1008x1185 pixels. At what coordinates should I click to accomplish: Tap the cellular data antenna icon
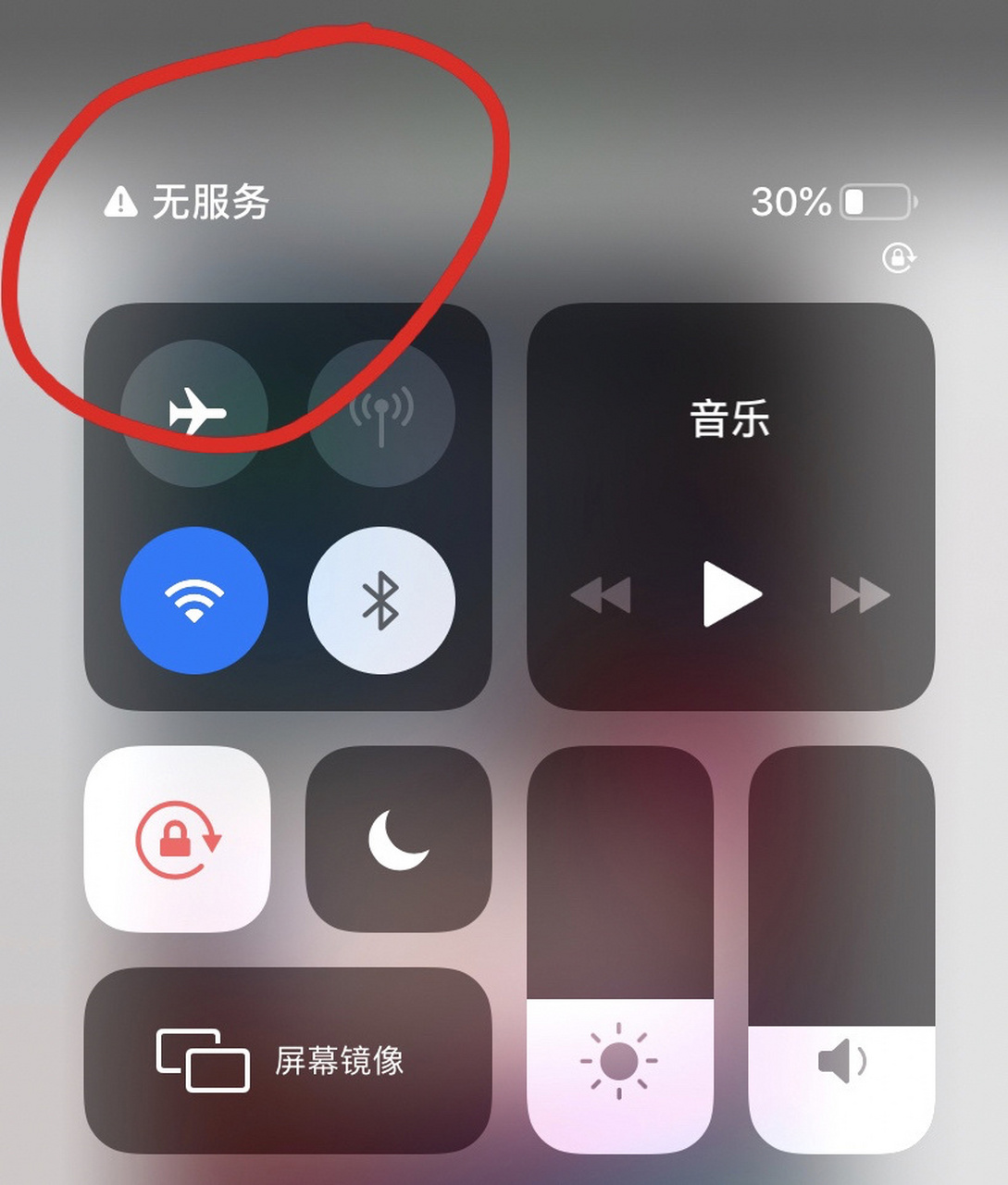tap(380, 412)
